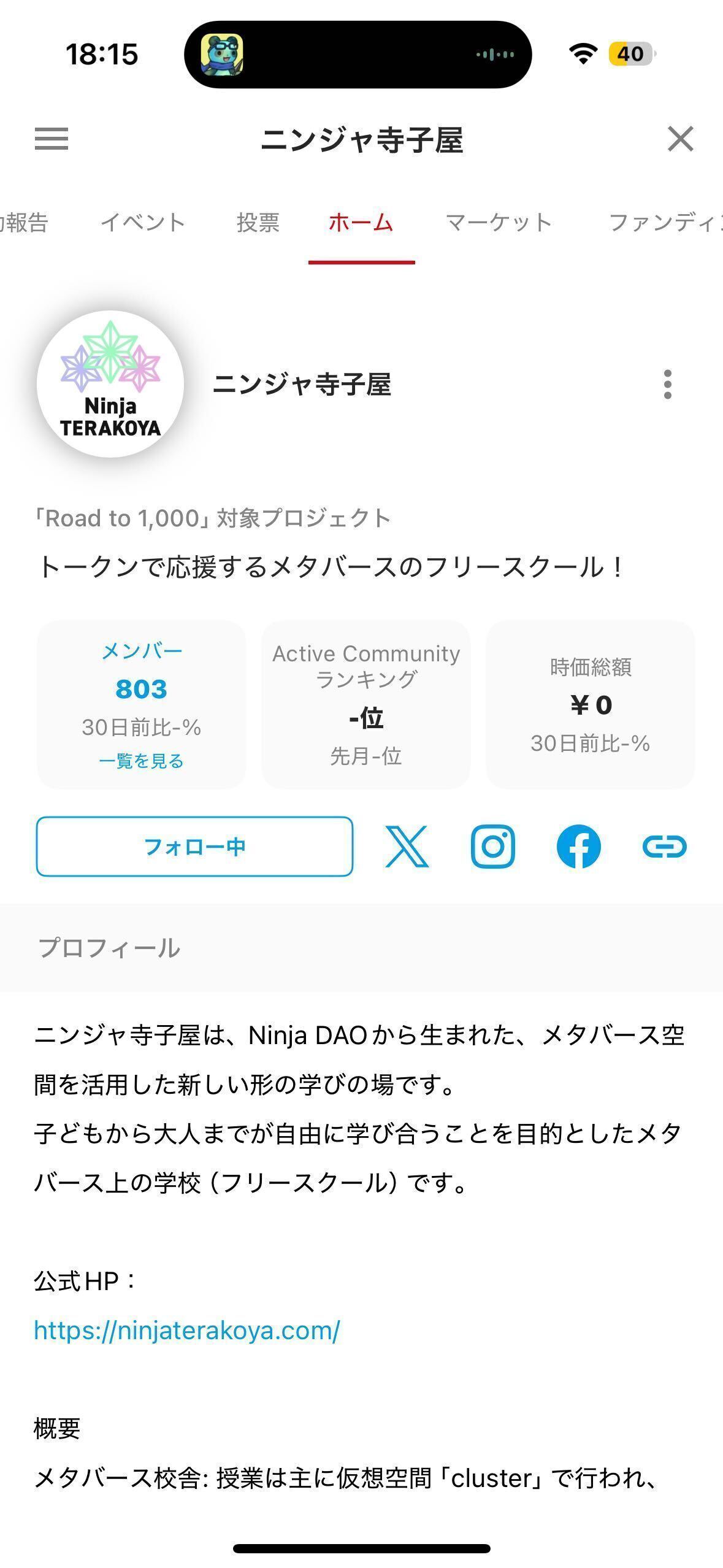The width and height of the screenshot is (723, 1568).
Task: Open the hamburger drawer menu
Action: (x=52, y=139)
